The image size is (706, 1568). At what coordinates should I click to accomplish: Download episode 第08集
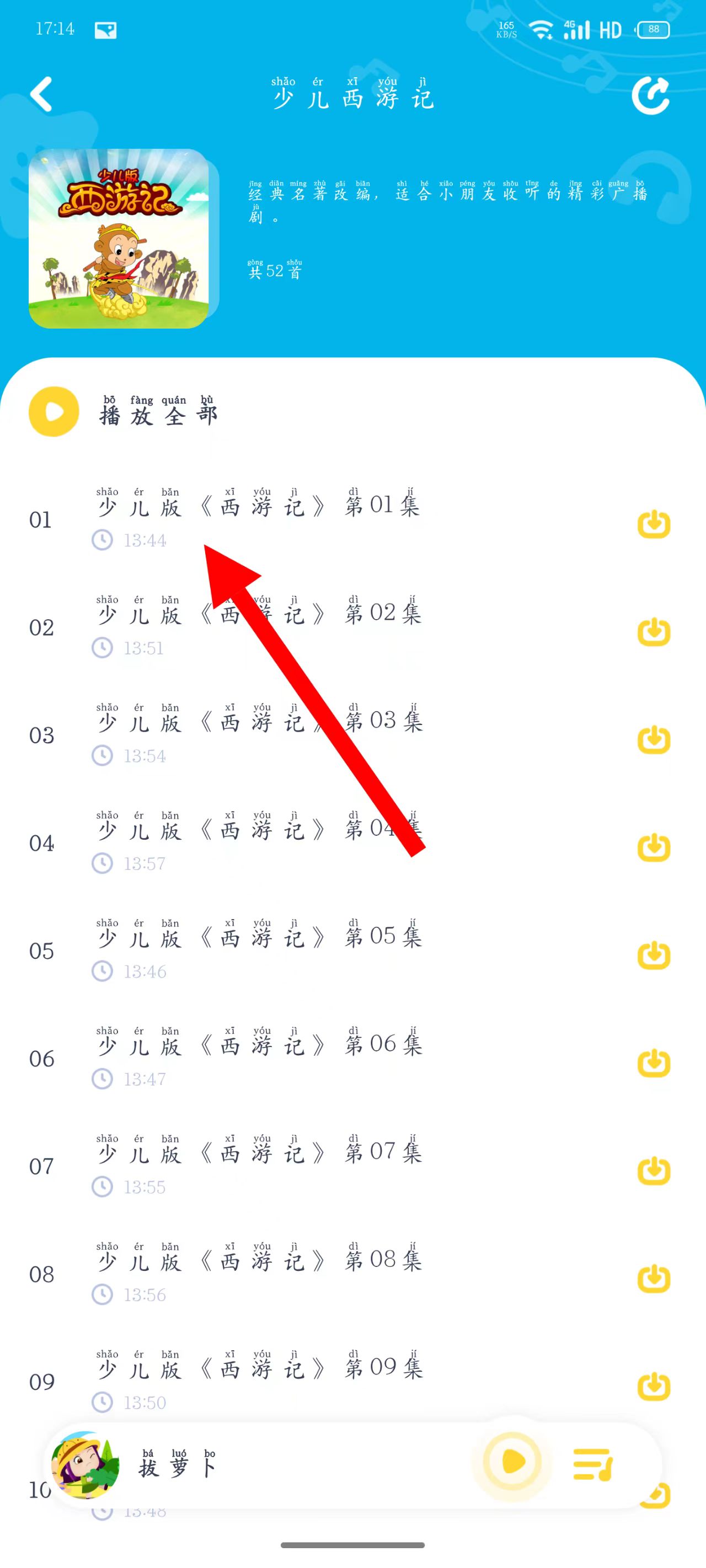654,1278
